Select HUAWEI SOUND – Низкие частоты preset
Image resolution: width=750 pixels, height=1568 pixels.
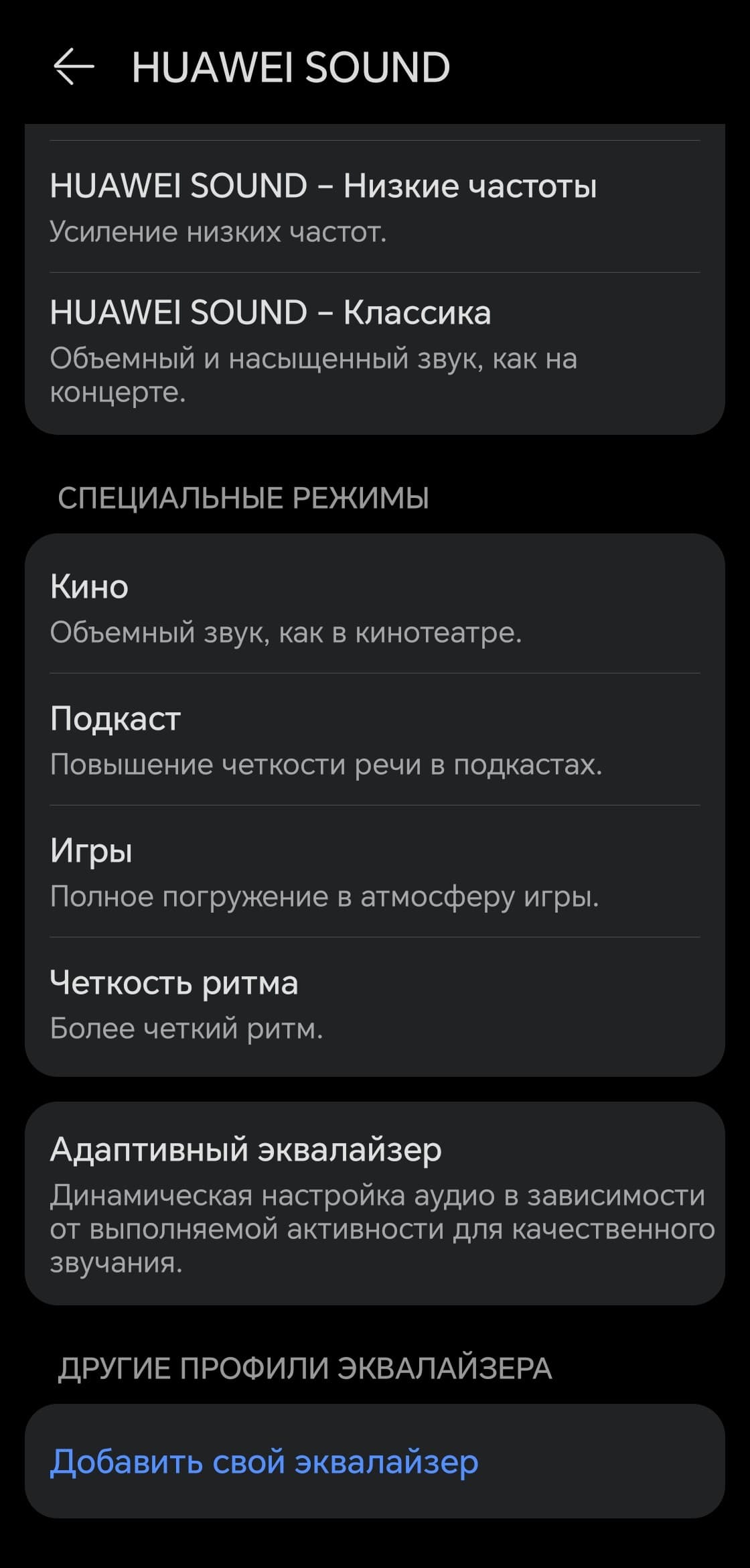click(x=323, y=206)
